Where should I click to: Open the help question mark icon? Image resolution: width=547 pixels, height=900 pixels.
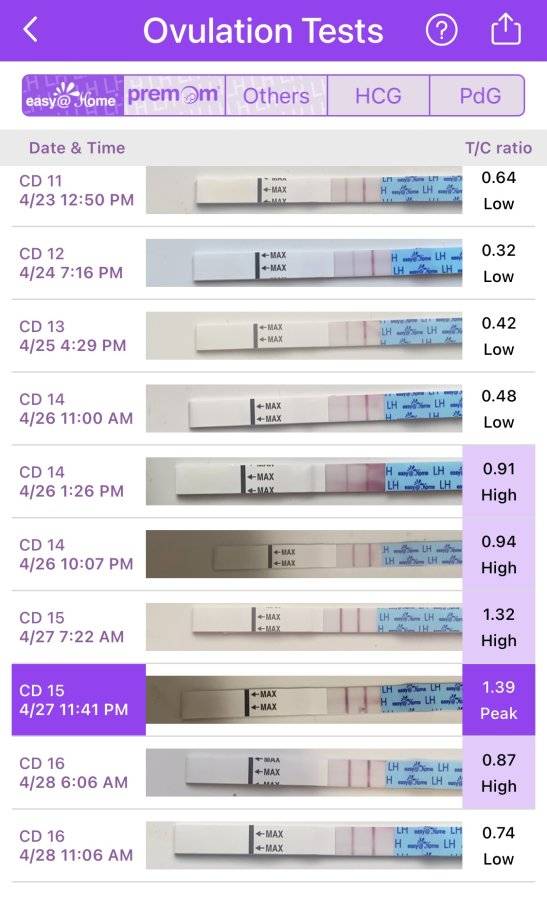coord(441,30)
